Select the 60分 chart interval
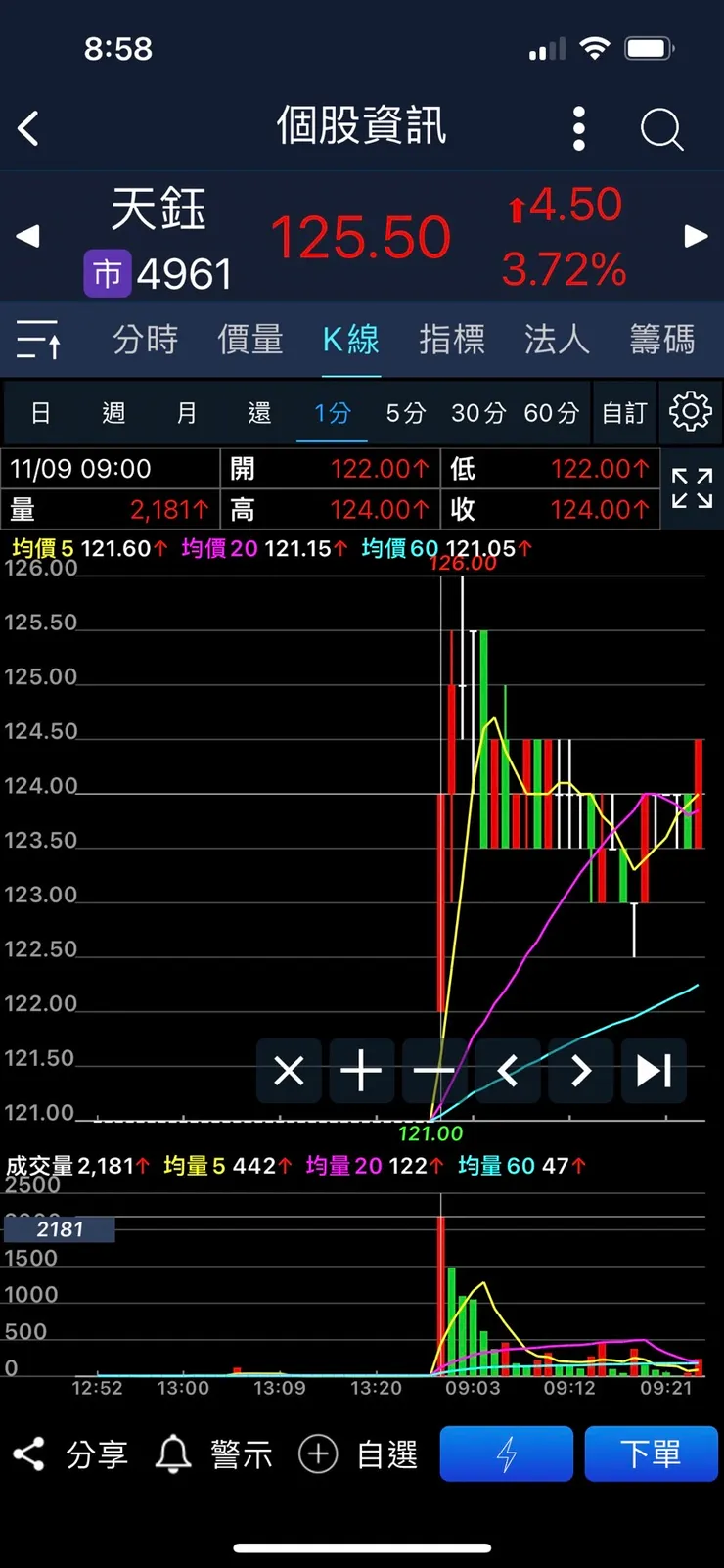The height and width of the screenshot is (1568, 724). 551,413
